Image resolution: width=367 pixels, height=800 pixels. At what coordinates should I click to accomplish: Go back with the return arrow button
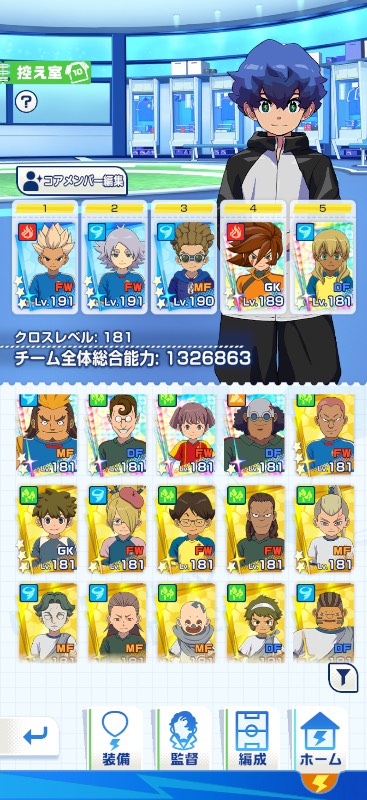point(31,736)
